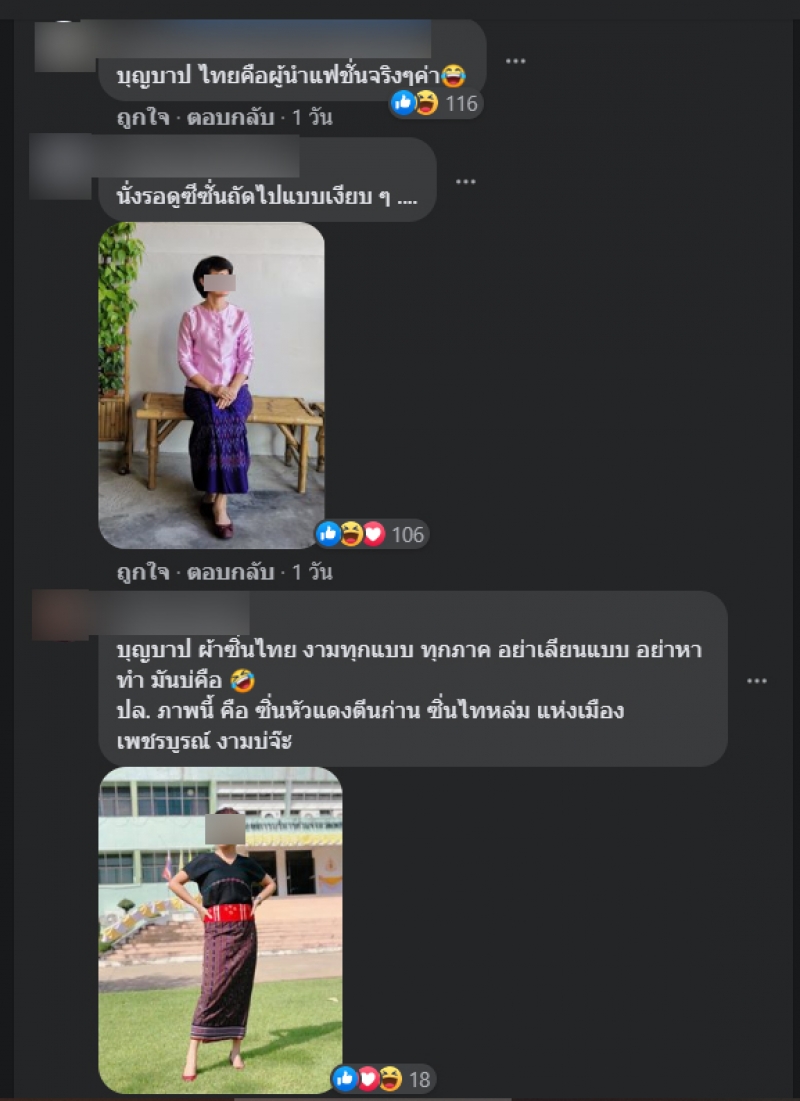Reply to the 'ไทยคือผู้นำแฟชั่น' comment
This screenshot has width=800, height=1101.
(x=229, y=118)
